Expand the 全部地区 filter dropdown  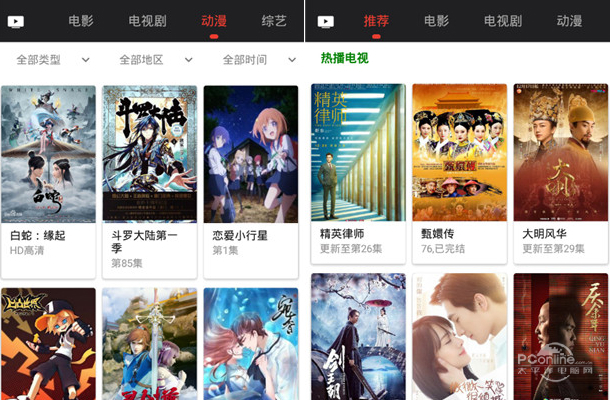point(153,60)
